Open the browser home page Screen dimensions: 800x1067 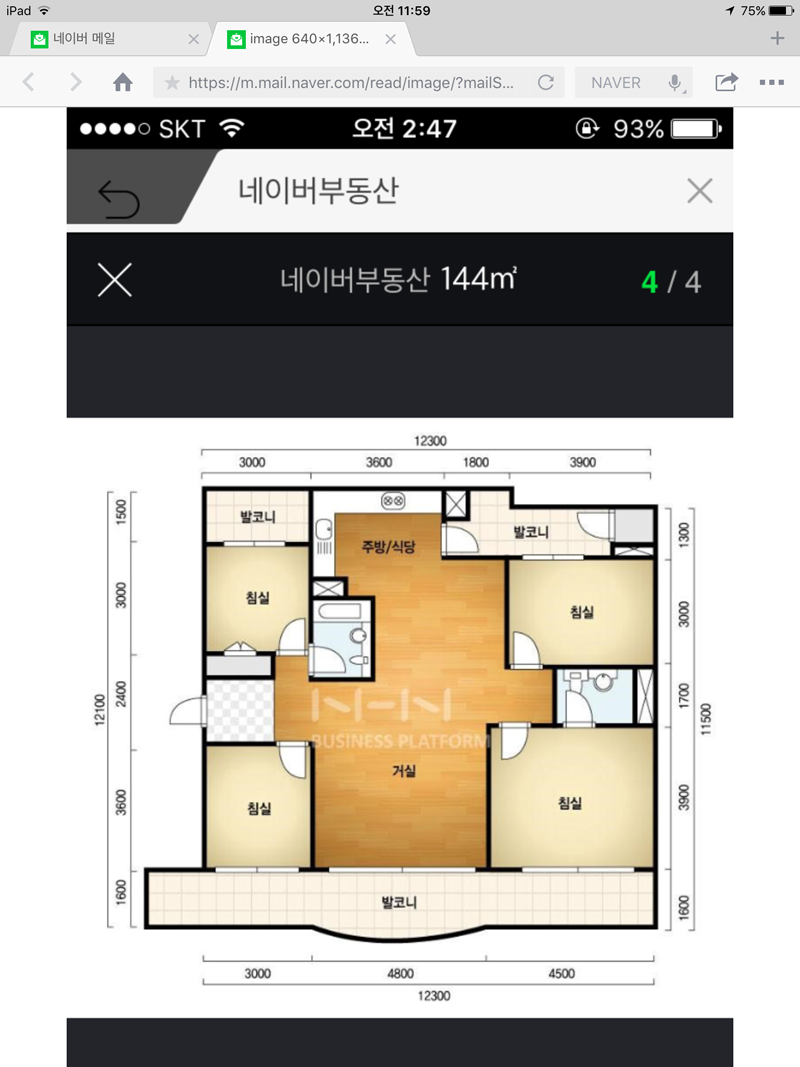click(123, 83)
